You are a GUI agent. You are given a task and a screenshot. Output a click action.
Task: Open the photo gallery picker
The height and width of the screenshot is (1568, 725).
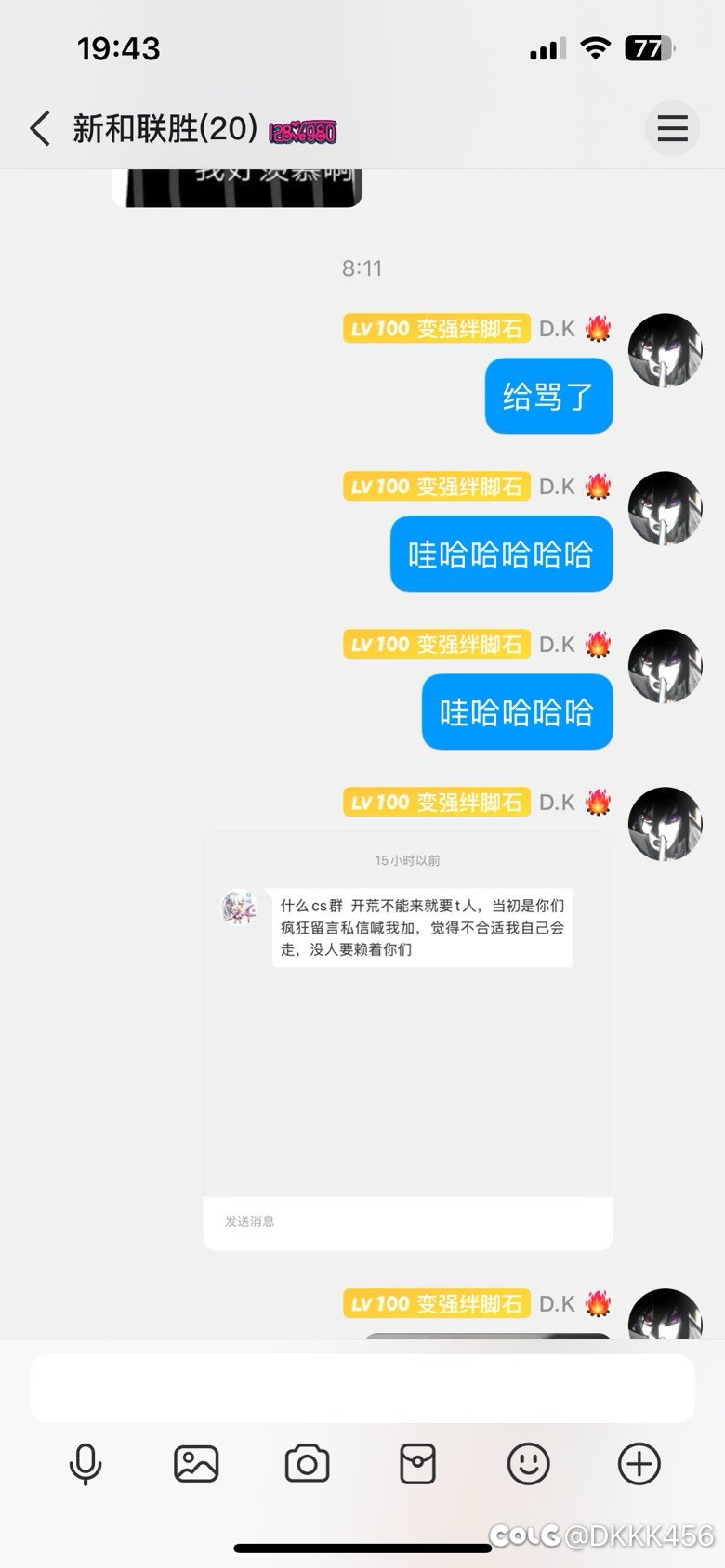pyautogui.click(x=196, y=1464)
